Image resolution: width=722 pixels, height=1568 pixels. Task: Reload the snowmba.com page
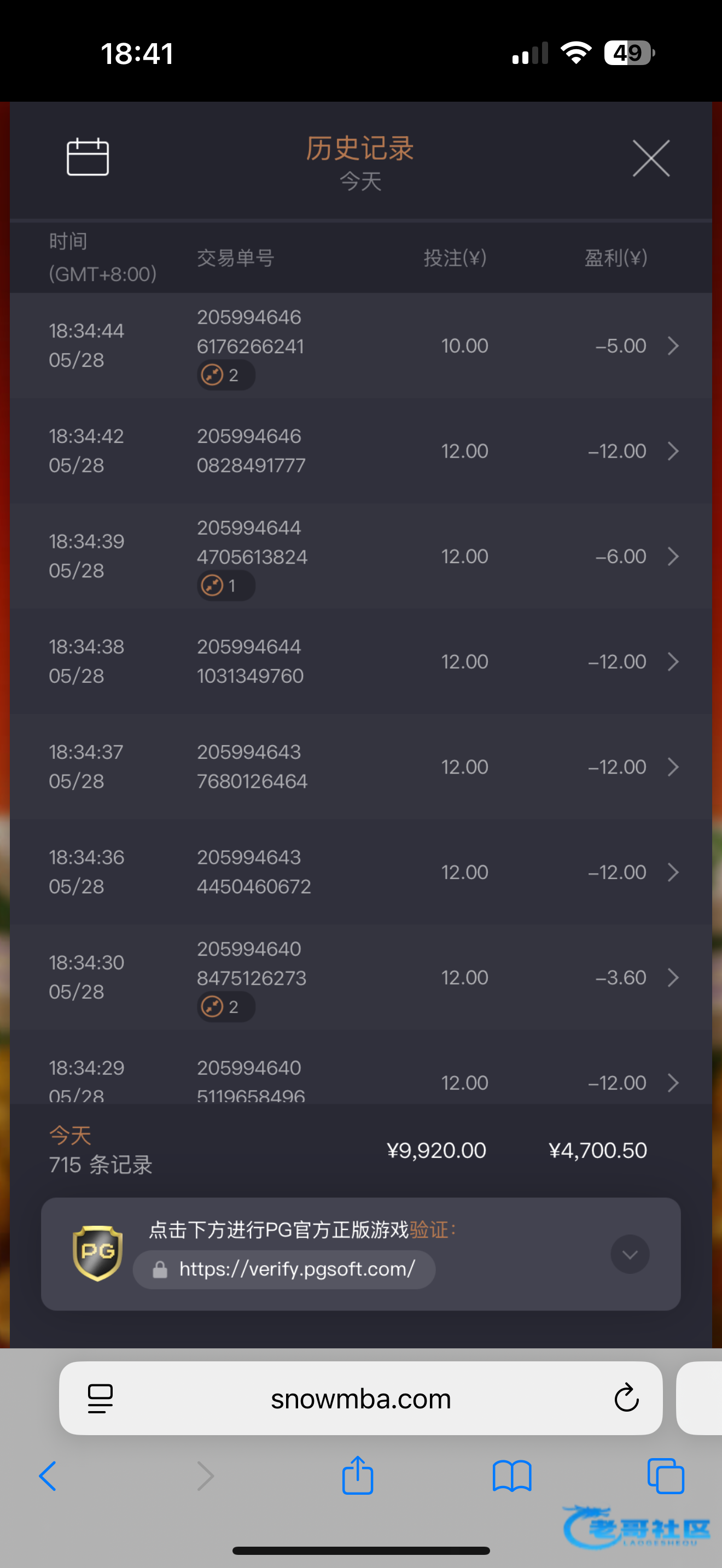626,1398
